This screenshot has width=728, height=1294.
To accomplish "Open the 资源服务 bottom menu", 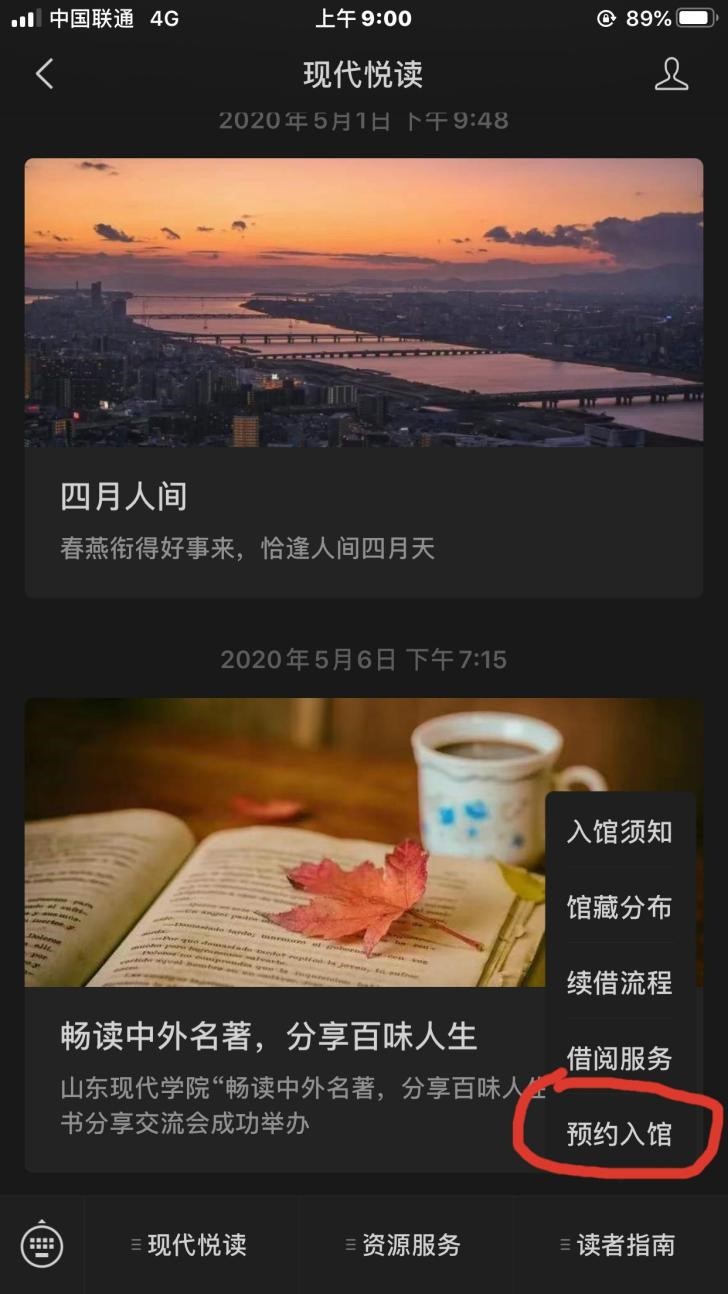I will tap(406, 1246).
